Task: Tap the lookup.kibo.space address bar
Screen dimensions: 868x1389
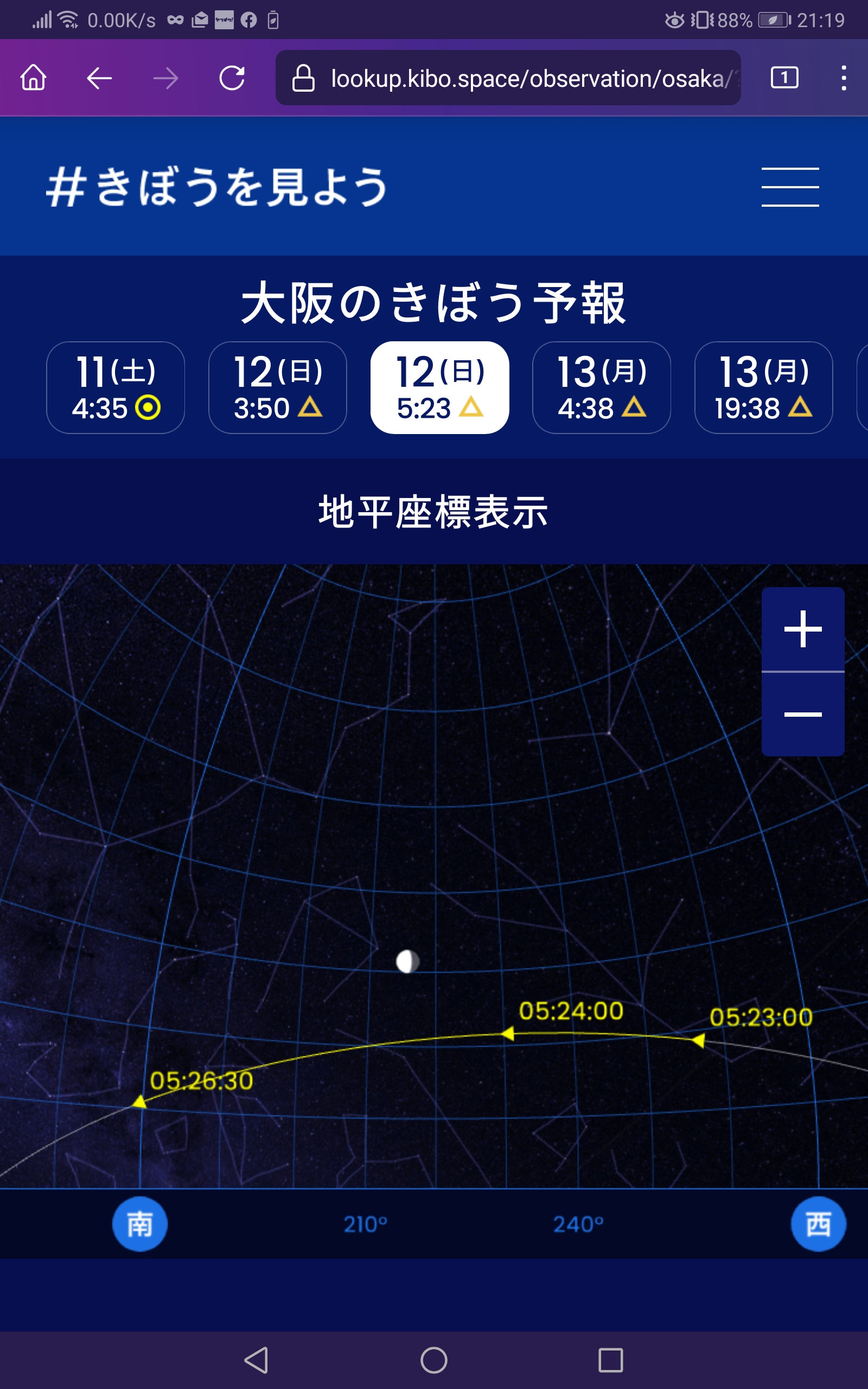Action: point(507,78)
